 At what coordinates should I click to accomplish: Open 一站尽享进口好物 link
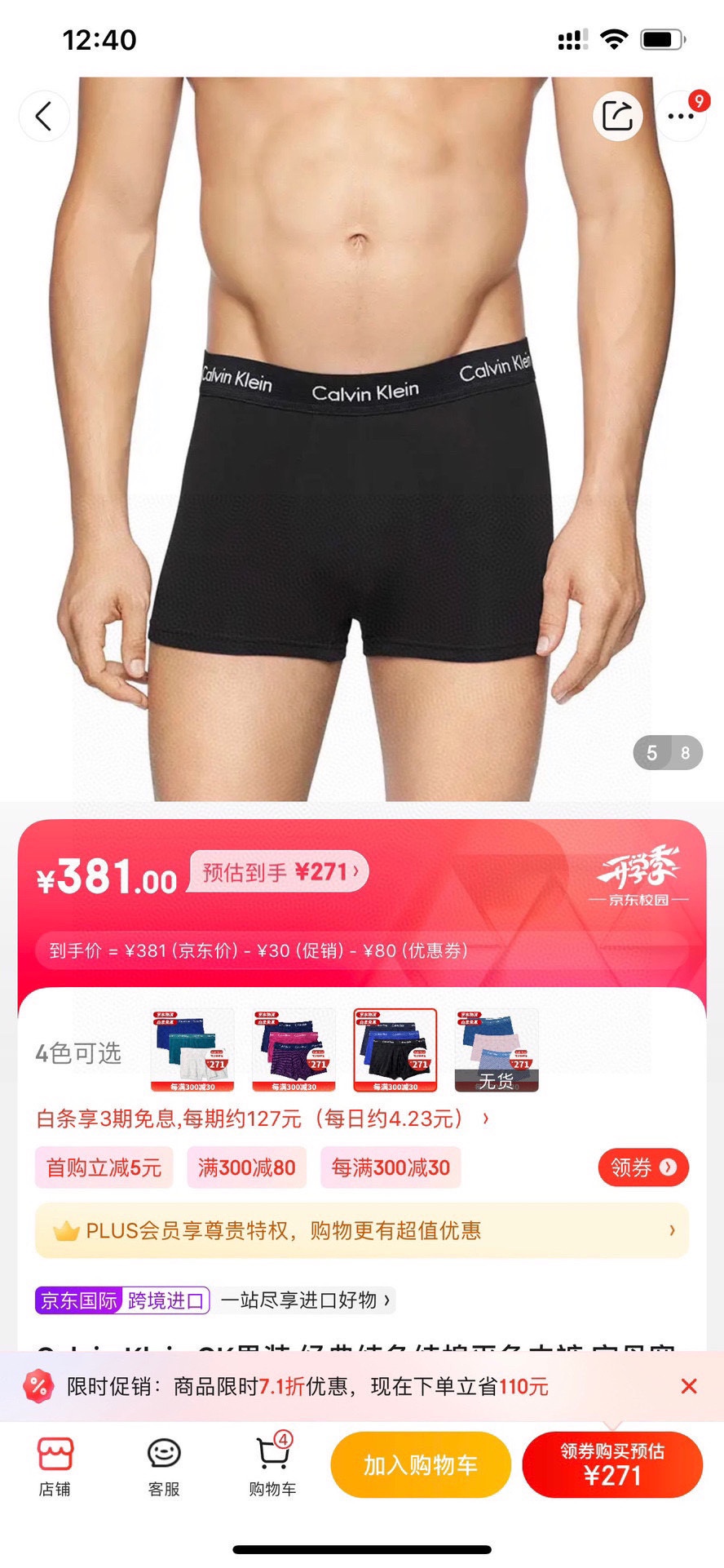coord(306,1300)
